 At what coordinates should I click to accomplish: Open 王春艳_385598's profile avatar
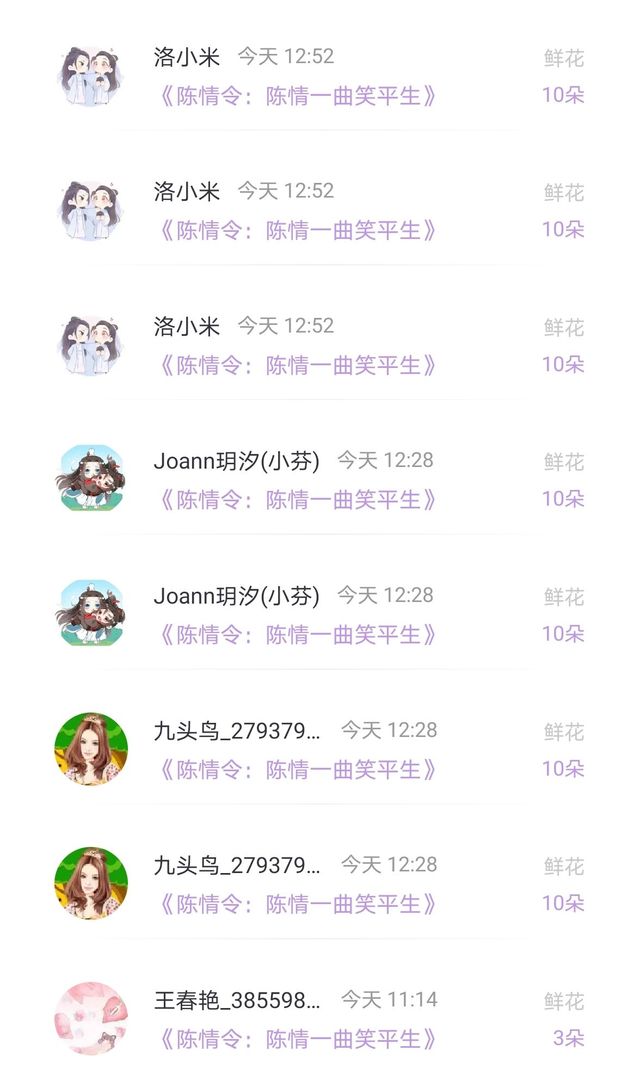(91, 1019)
